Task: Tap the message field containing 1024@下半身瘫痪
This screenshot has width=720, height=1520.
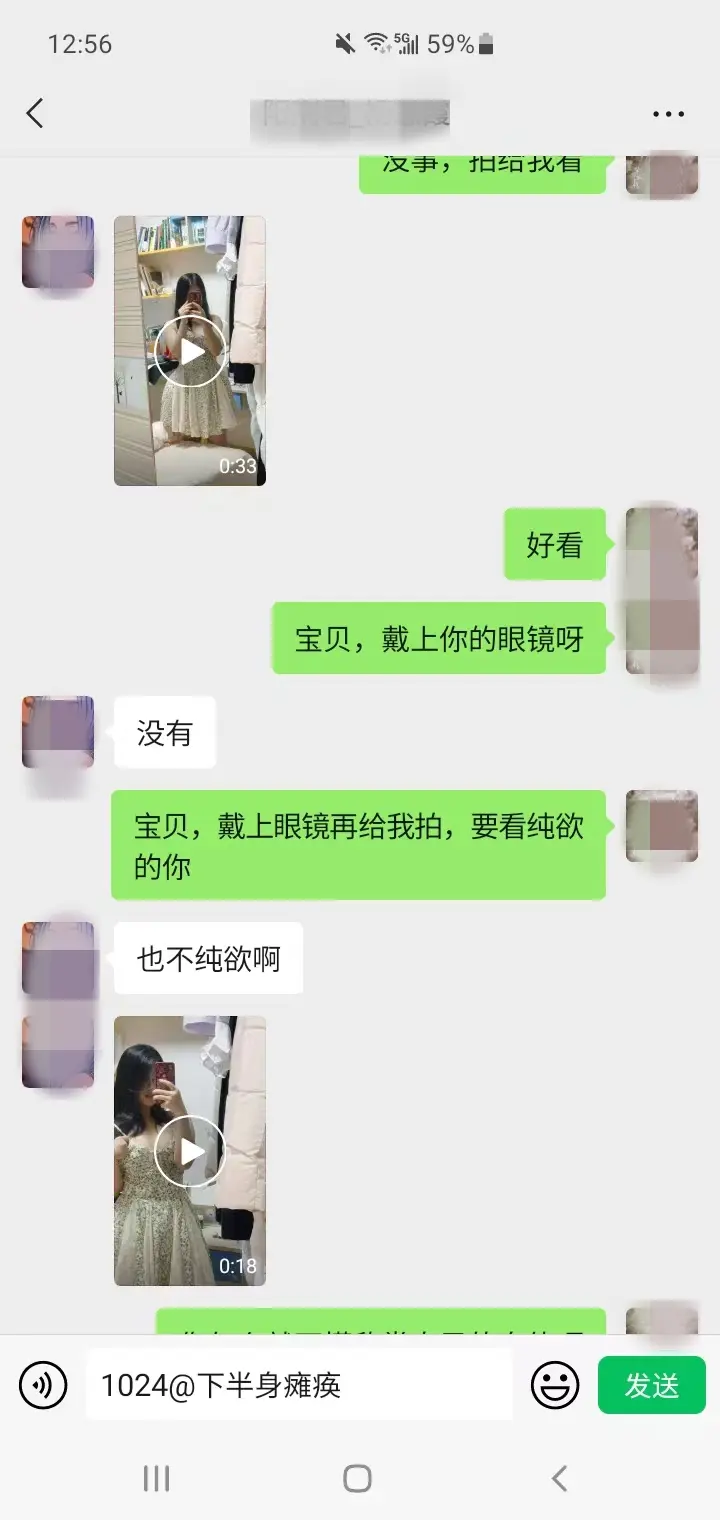Action: (298, 1385)
